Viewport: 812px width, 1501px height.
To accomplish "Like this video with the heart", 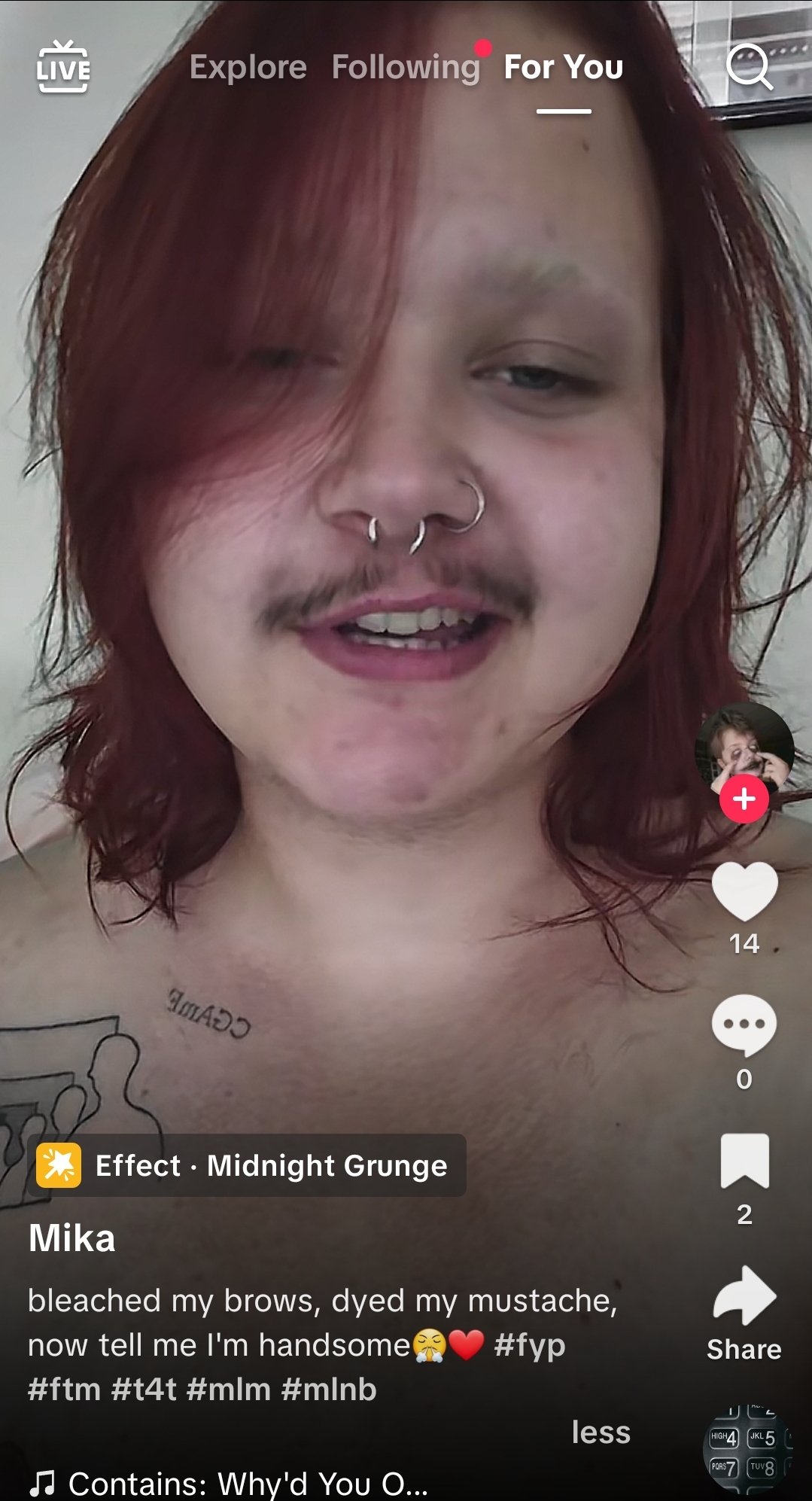I will [744, 891].
